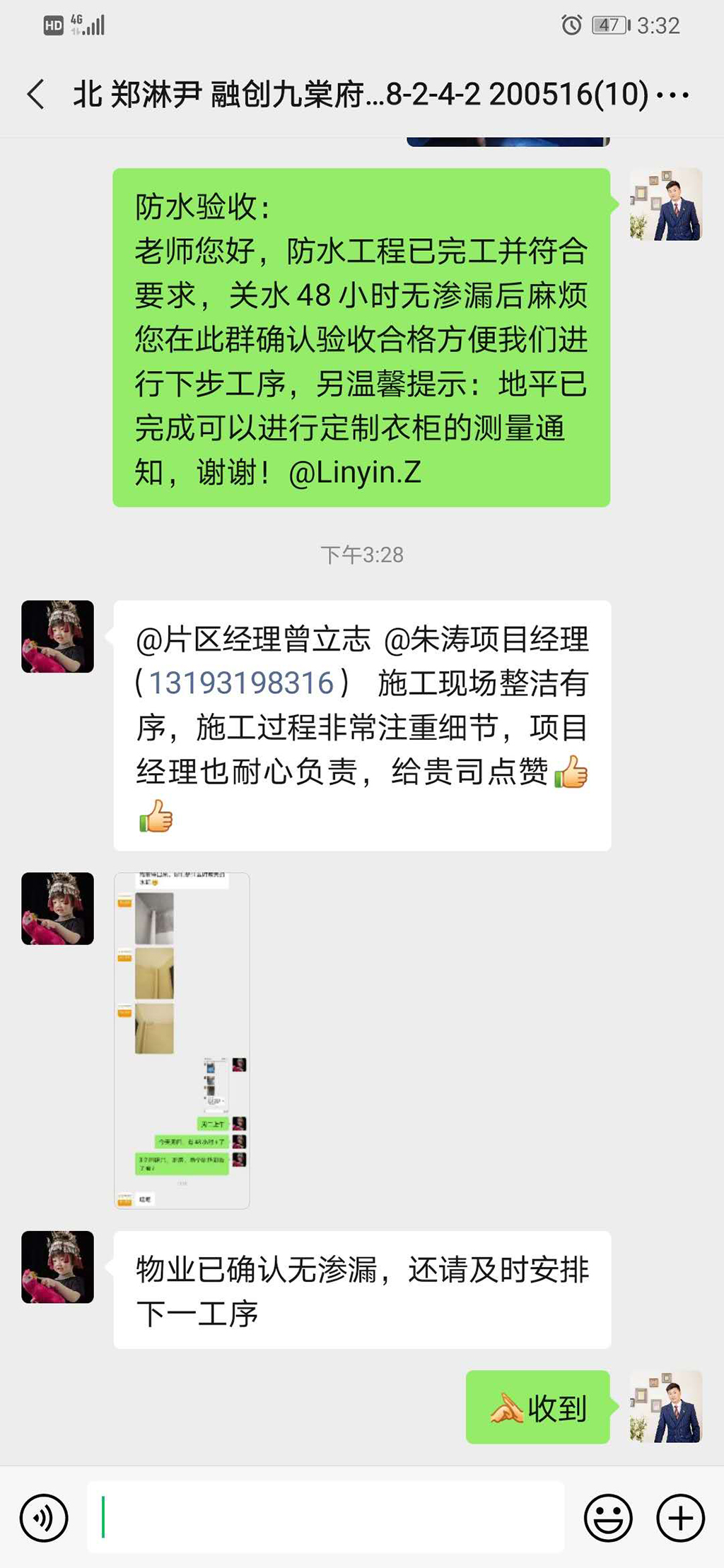Open the emoji picker
The height and width of the screenshot is (1568, 724).
pyautogui.click(x=607, y=1517)
